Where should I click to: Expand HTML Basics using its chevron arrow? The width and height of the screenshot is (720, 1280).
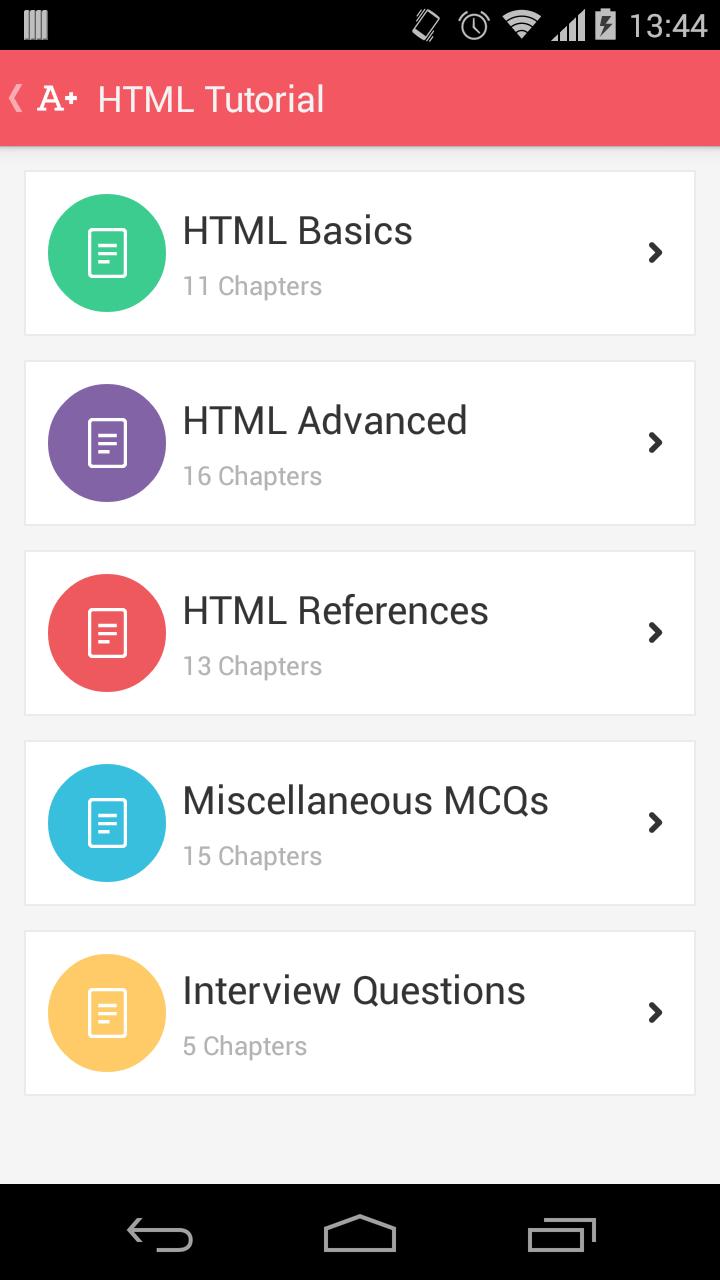tap(655, 252)
